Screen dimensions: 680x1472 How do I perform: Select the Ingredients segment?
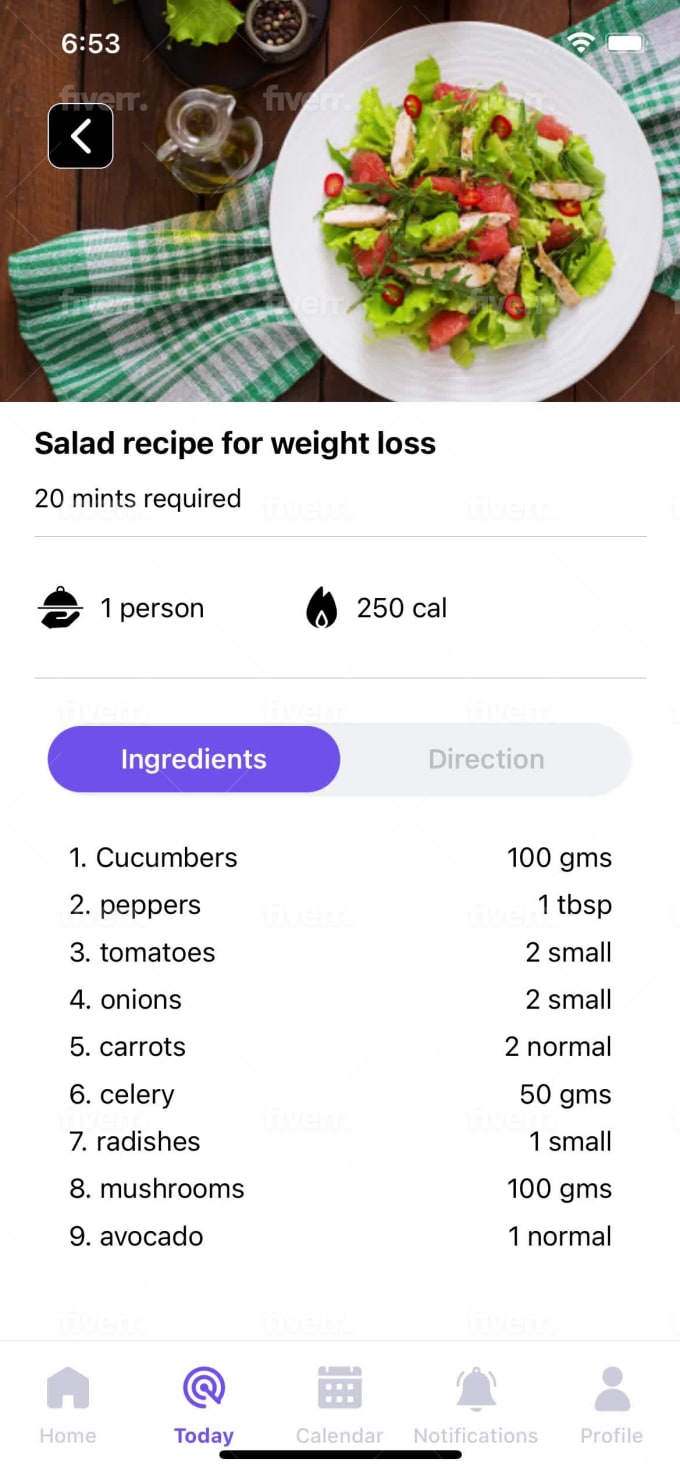click(194, 759)
